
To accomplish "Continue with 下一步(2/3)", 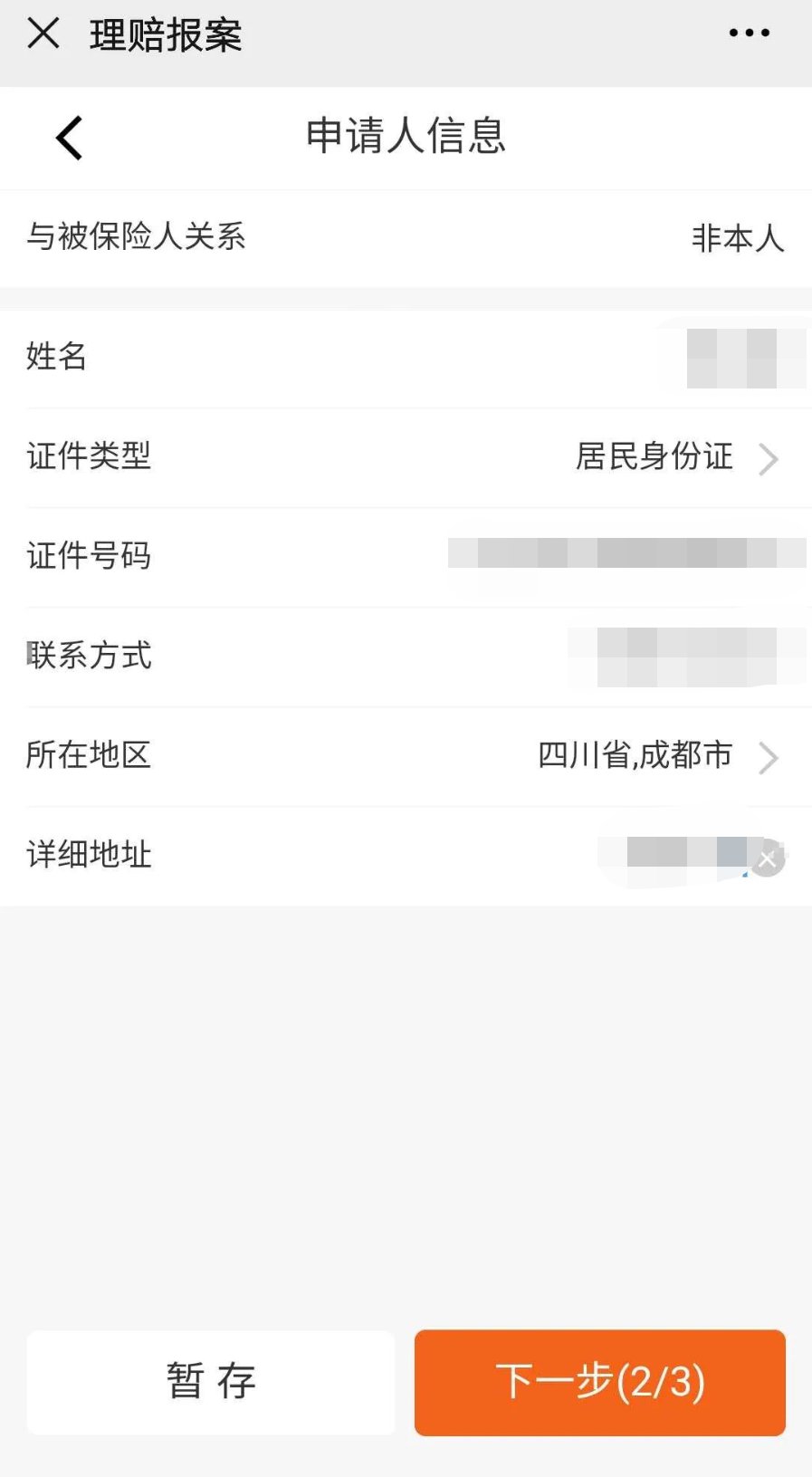I will [x=599, y=1382].
